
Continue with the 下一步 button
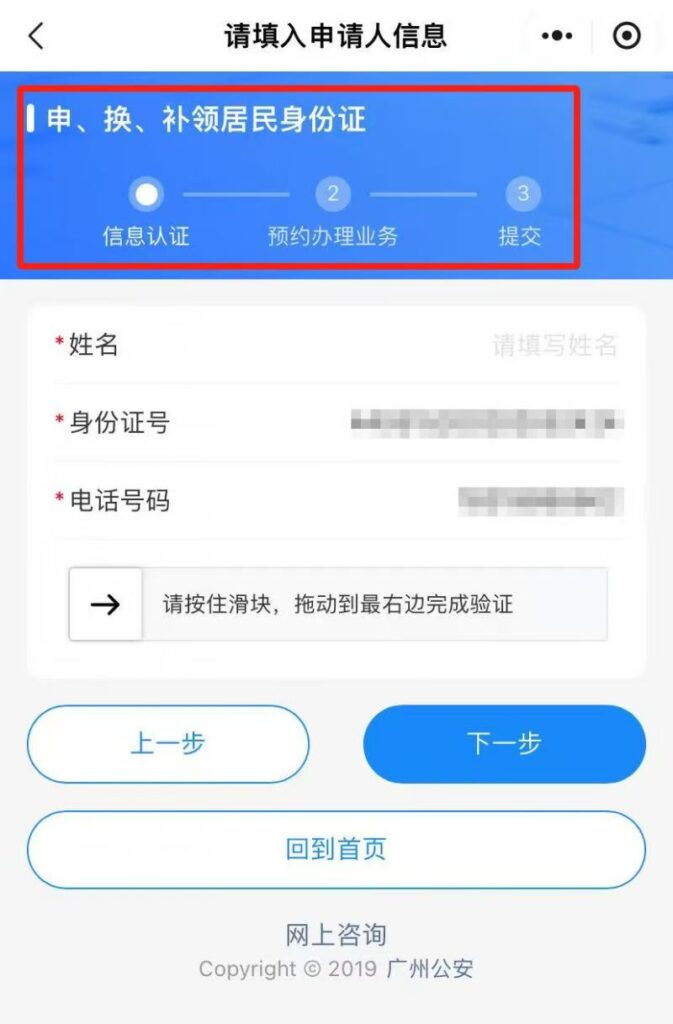(x=504, y=744)
